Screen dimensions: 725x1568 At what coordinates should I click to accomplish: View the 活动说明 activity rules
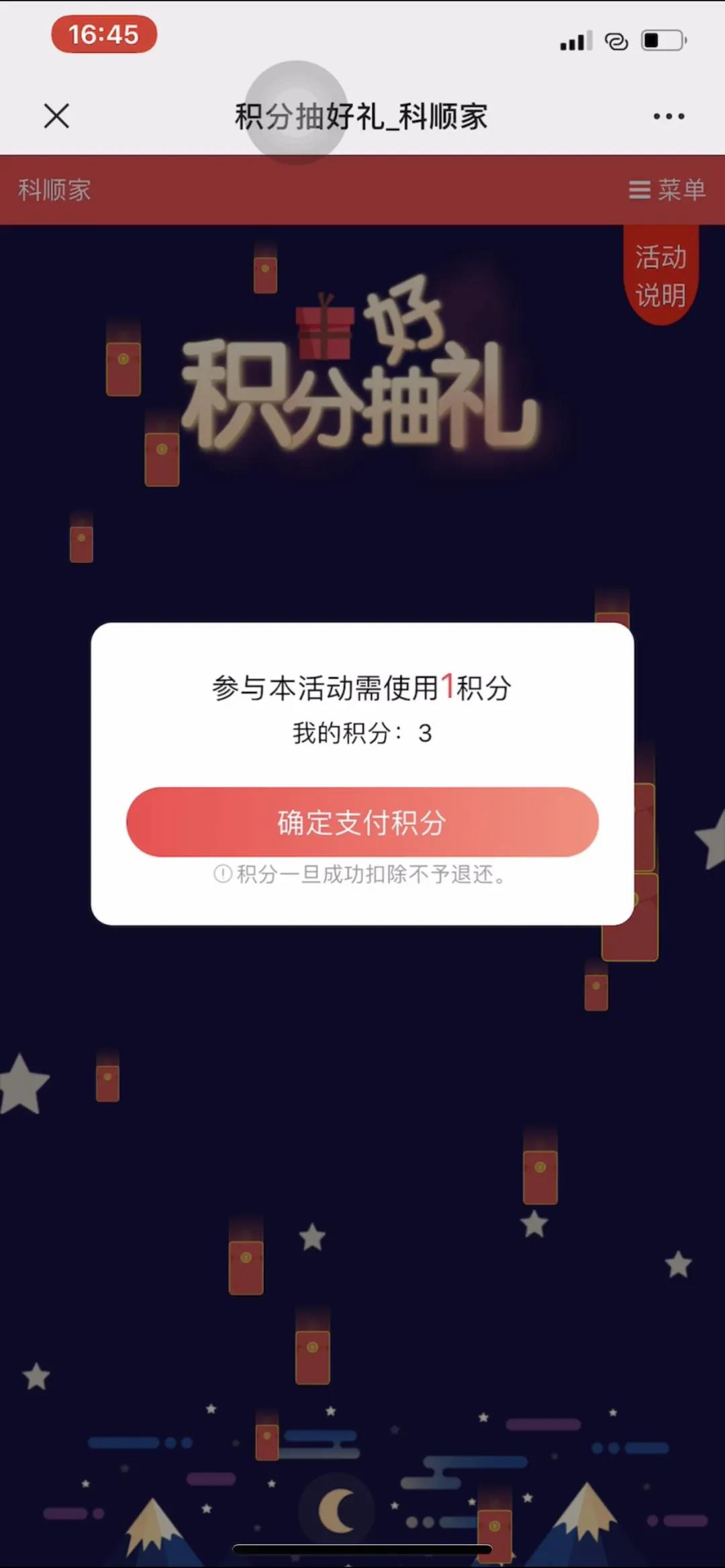[x=661, y=276]
